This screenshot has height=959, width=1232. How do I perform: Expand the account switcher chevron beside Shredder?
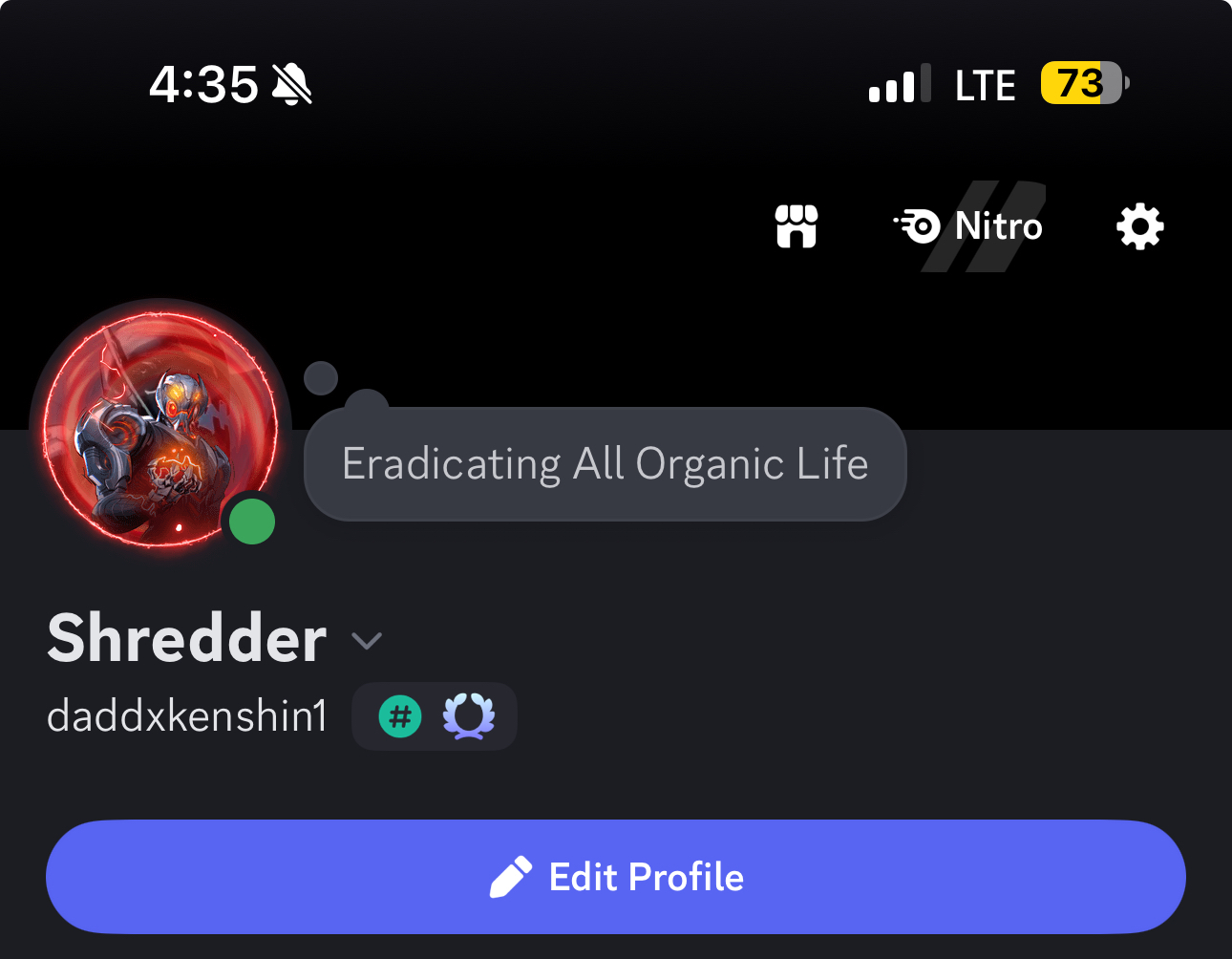pos(367,640)
